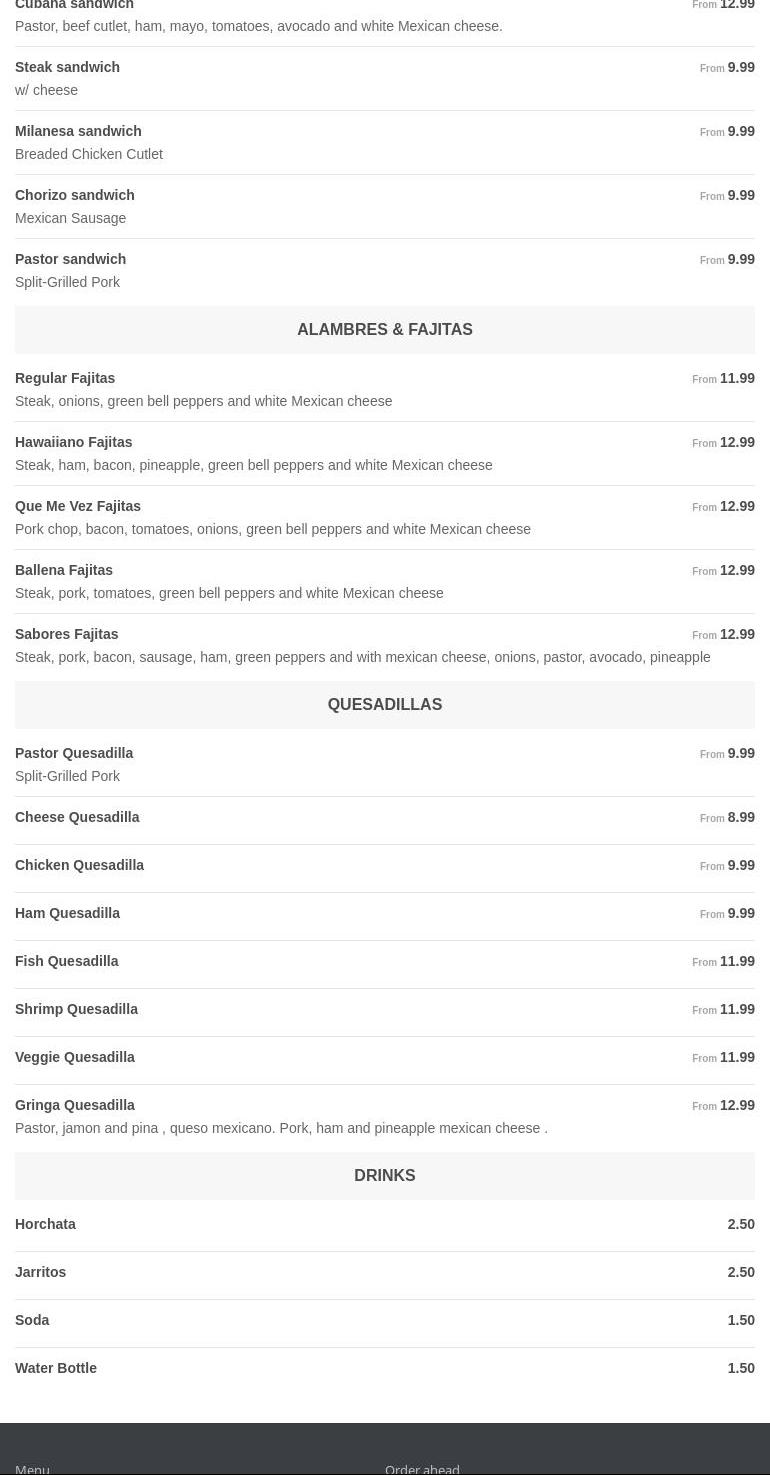Open Hawaiiano Fajitas
Screen dimensions: 770x1475
[x=385, y=453]
